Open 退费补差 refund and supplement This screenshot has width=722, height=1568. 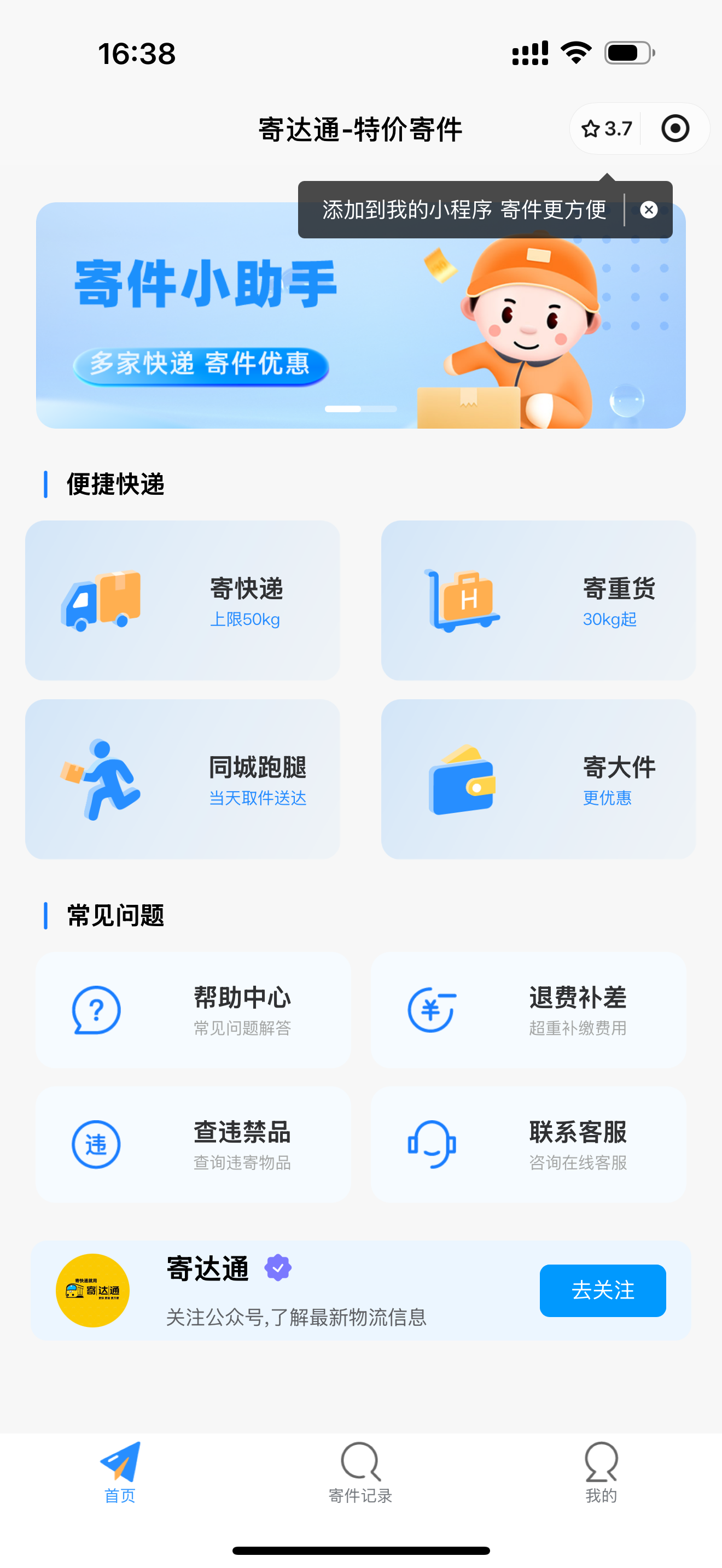(528, 1010)
